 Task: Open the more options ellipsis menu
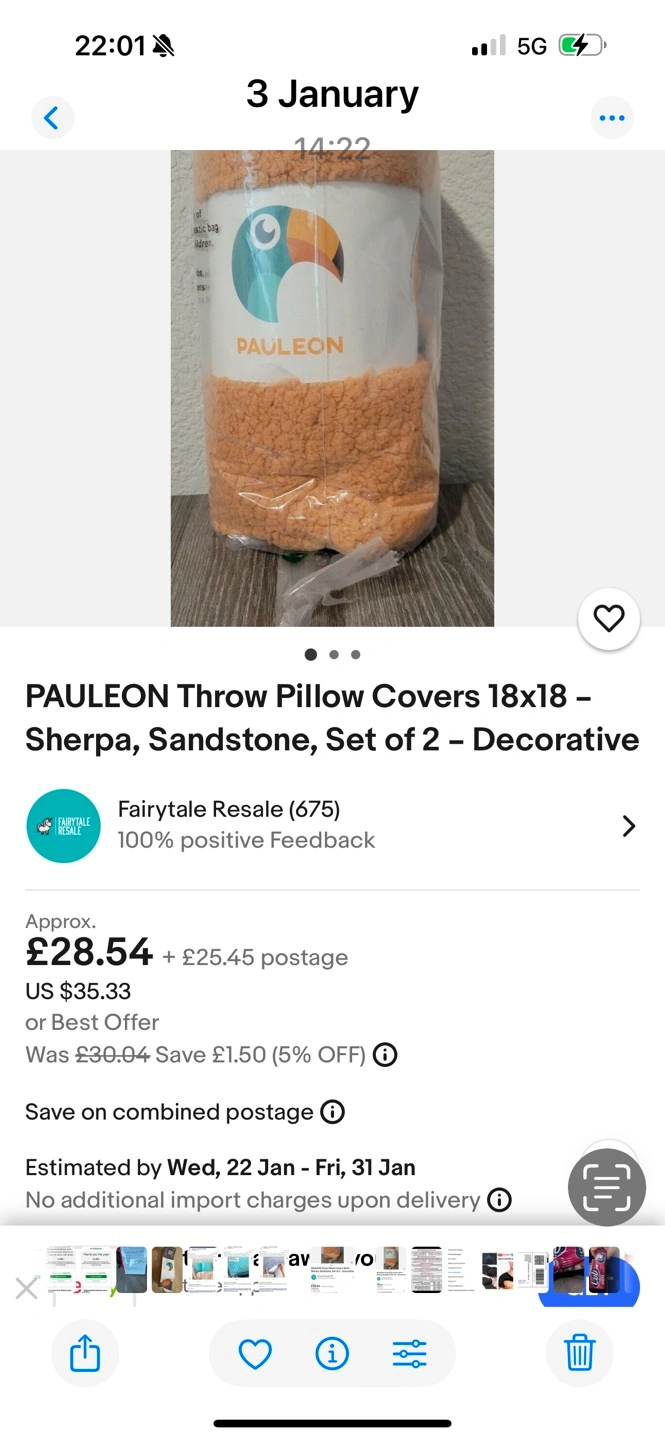[x=611, y=118]
